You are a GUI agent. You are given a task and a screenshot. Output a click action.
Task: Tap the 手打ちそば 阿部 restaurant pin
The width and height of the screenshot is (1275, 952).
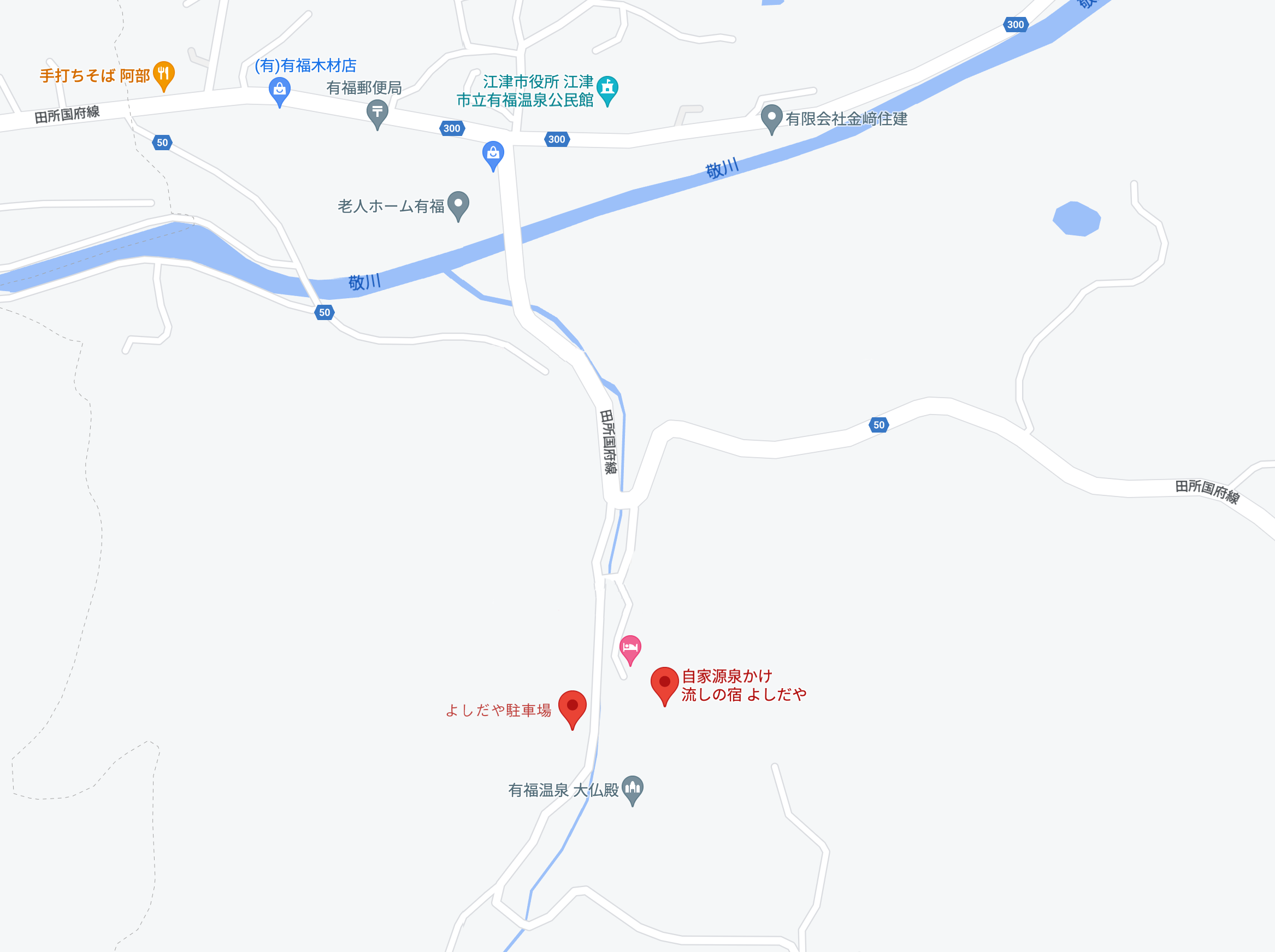164,74
